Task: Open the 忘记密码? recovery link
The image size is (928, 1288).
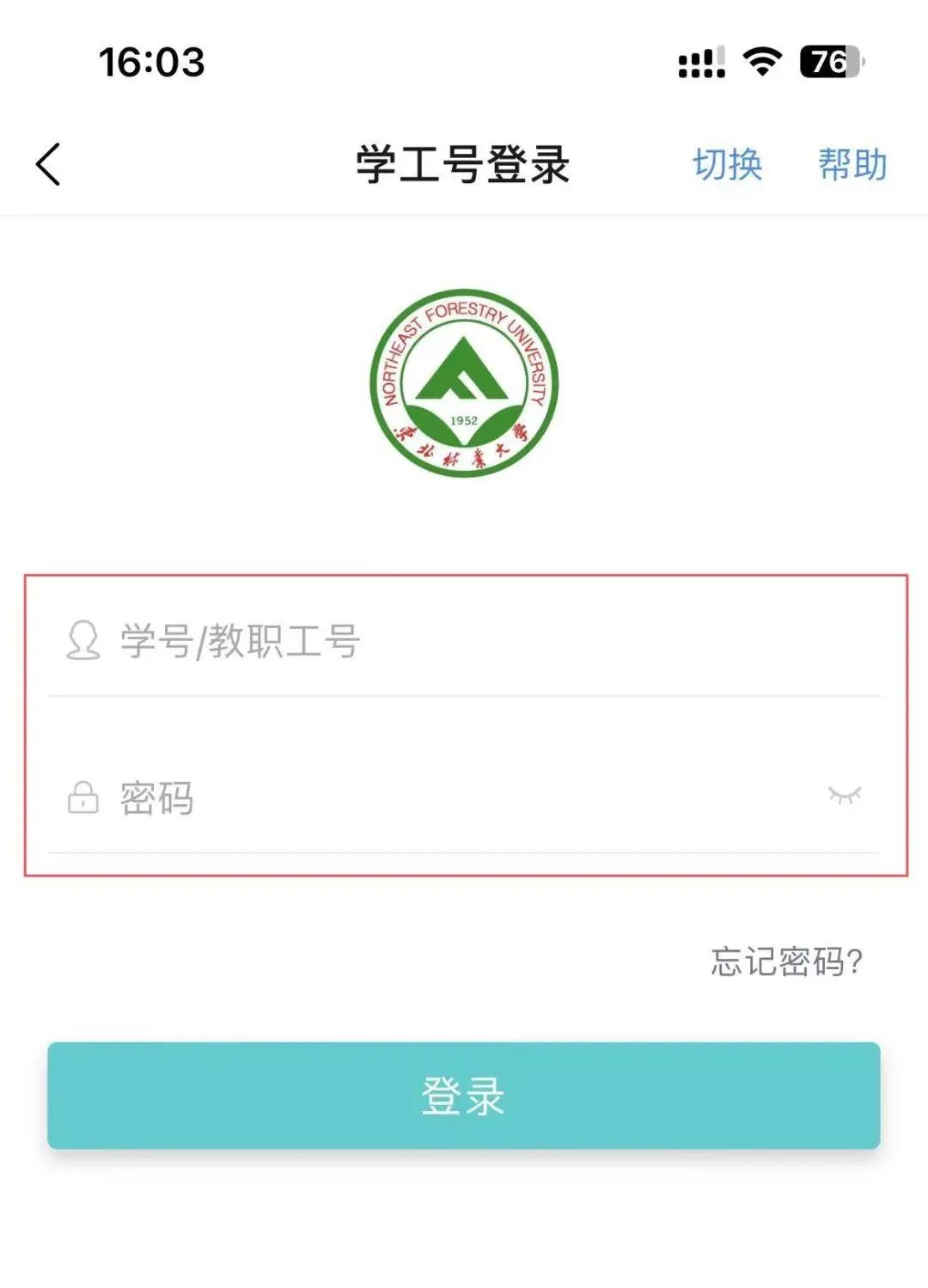Action: pyautogui.click(x=786, y=961)
